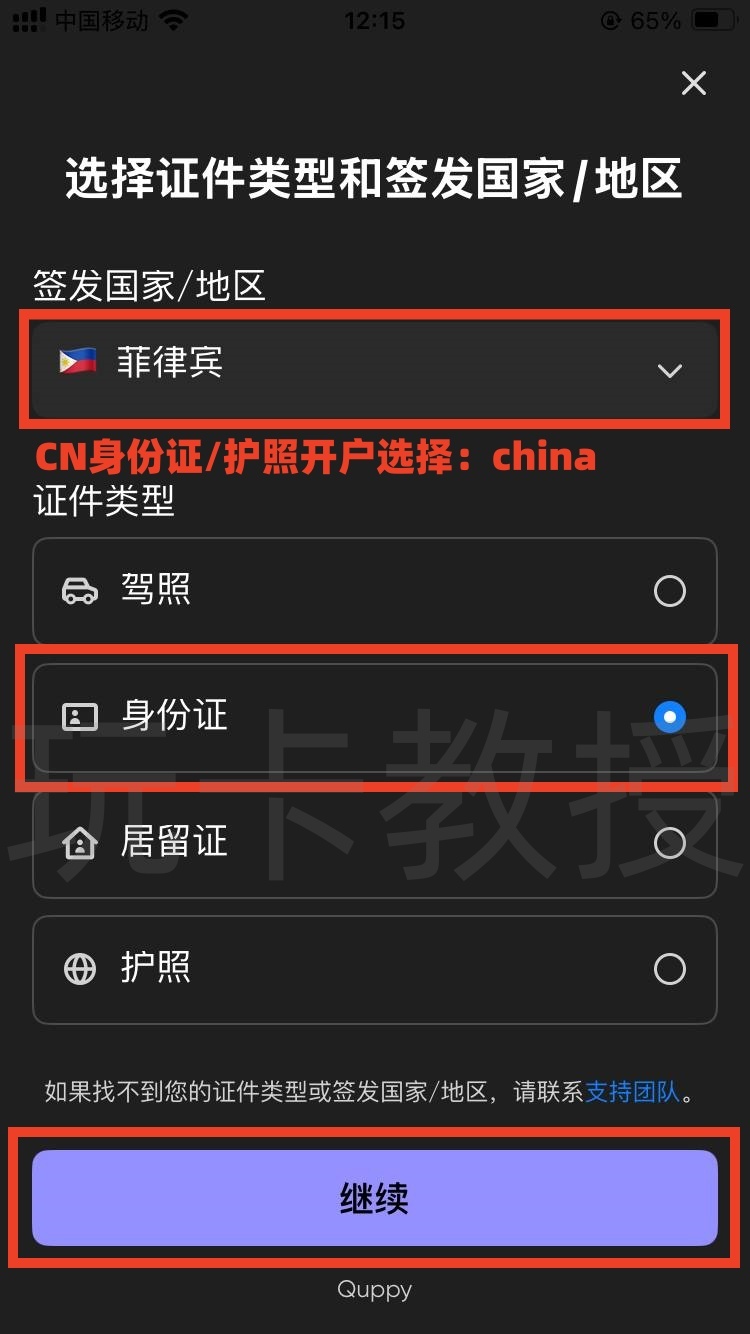Select the 驾照 radio button
Viewport: 750px width, 1334px height.
point(671,591)
